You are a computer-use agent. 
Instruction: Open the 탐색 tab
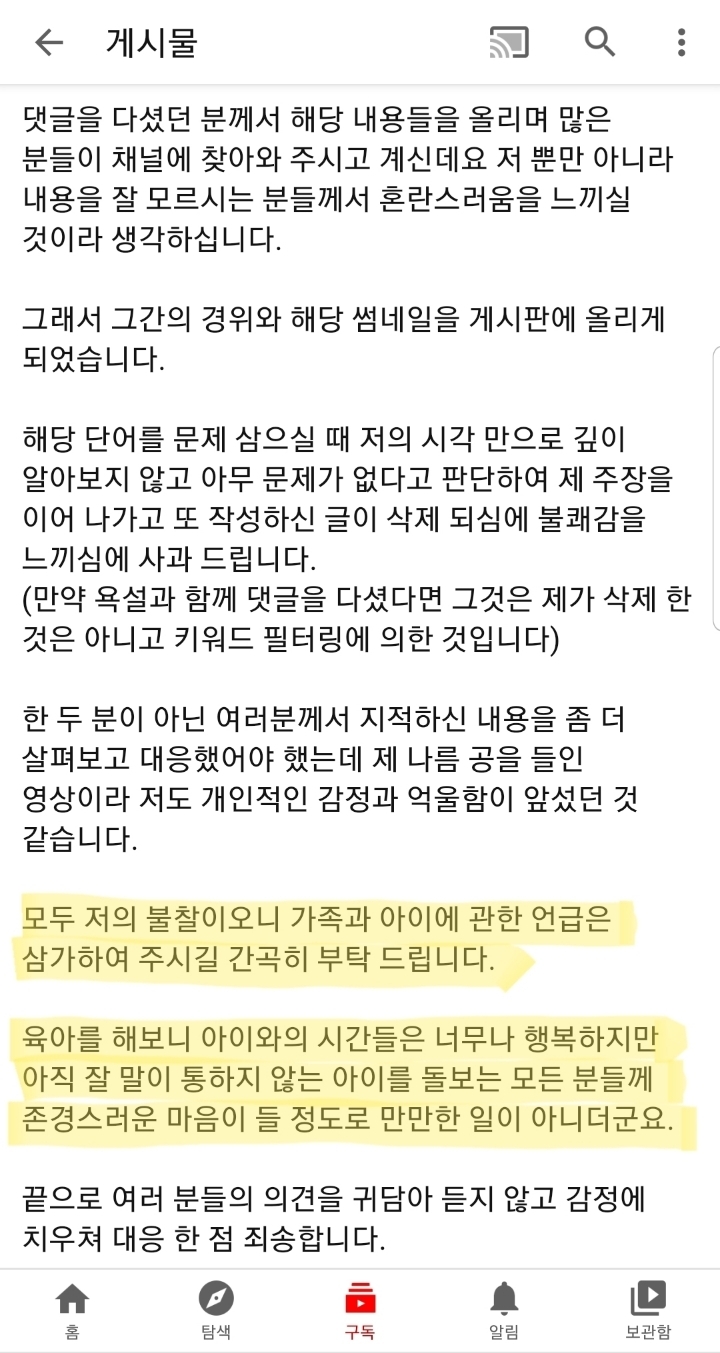[x=216, y=1310]
